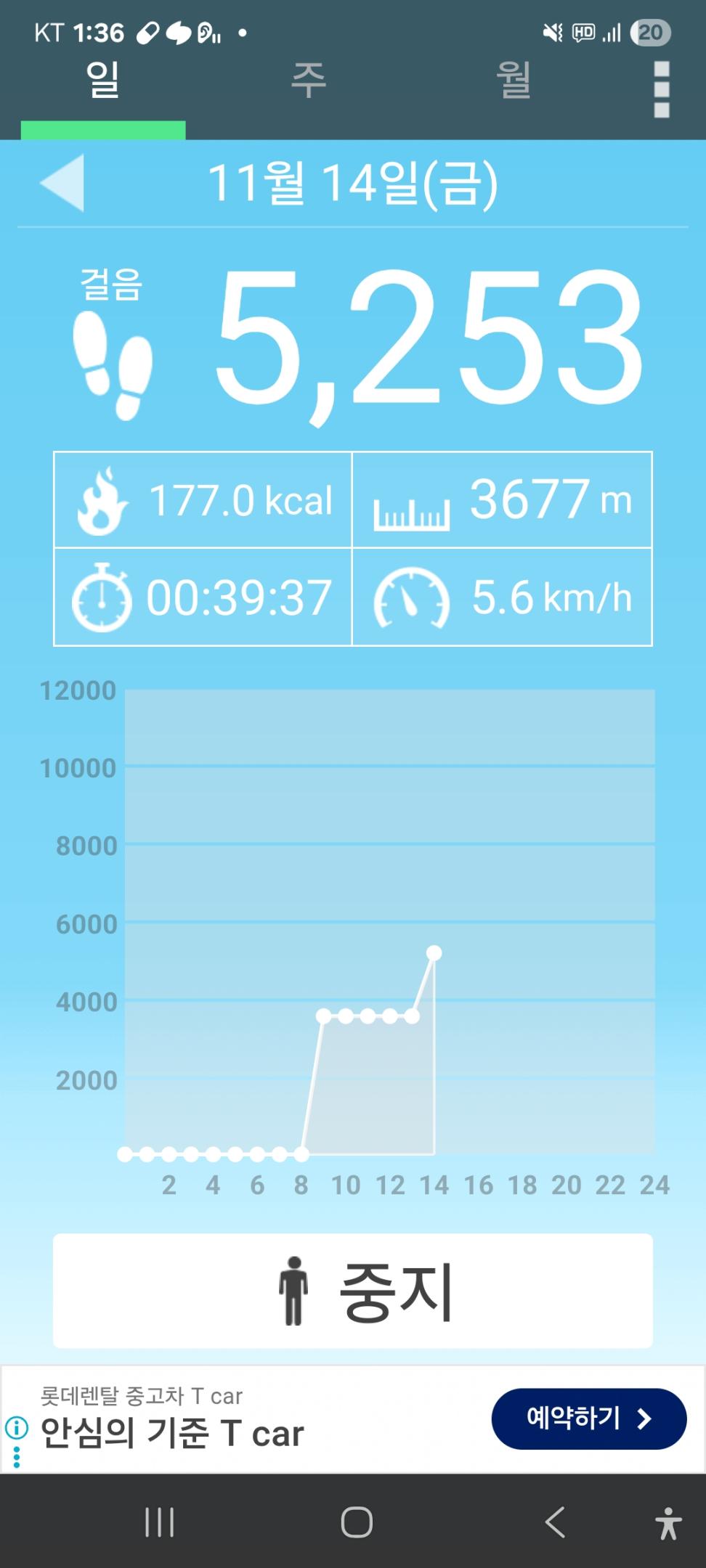Go to the previous day with the left arrow
Image resolution: width=706 pixels, height=1568 pixels.
(62, 183)
